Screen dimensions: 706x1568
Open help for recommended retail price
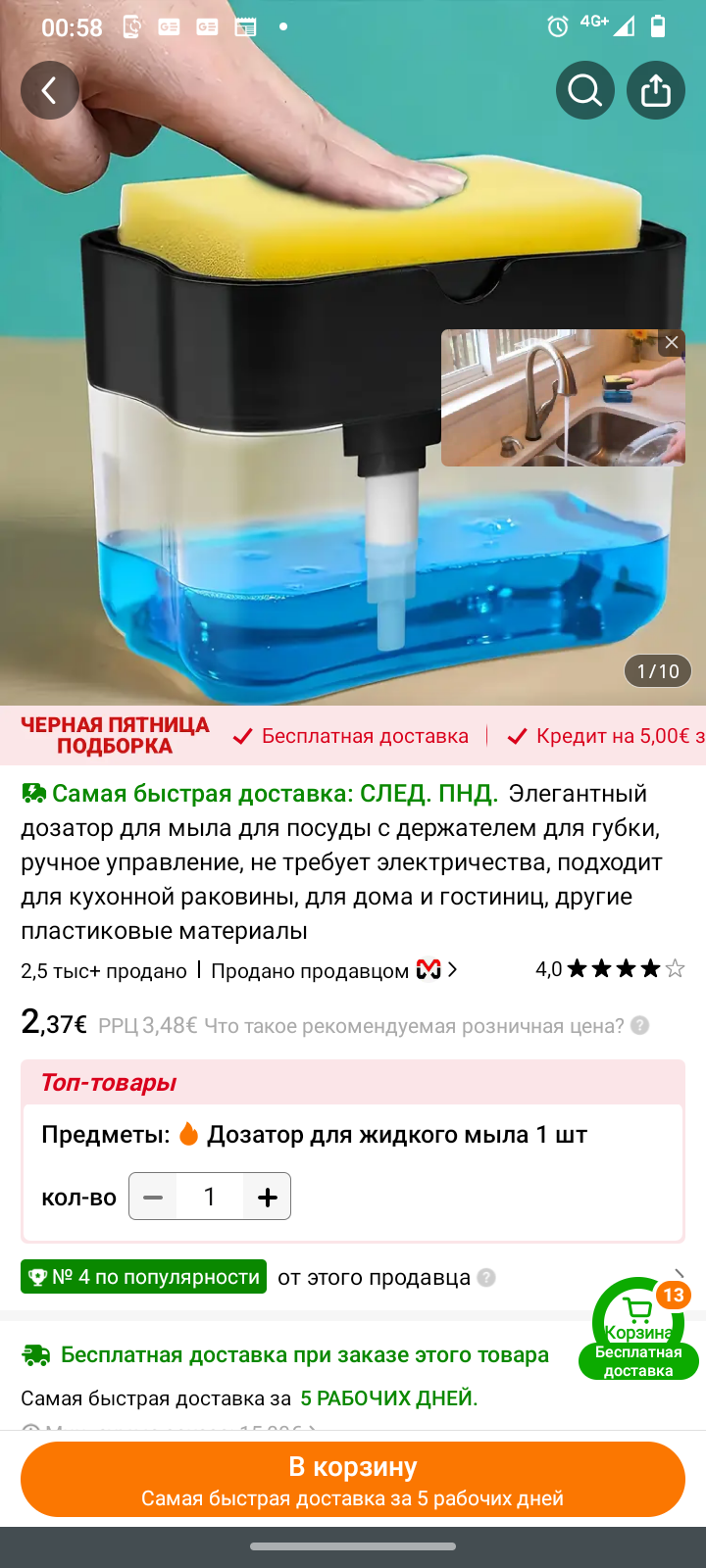tap(640, 1025)
